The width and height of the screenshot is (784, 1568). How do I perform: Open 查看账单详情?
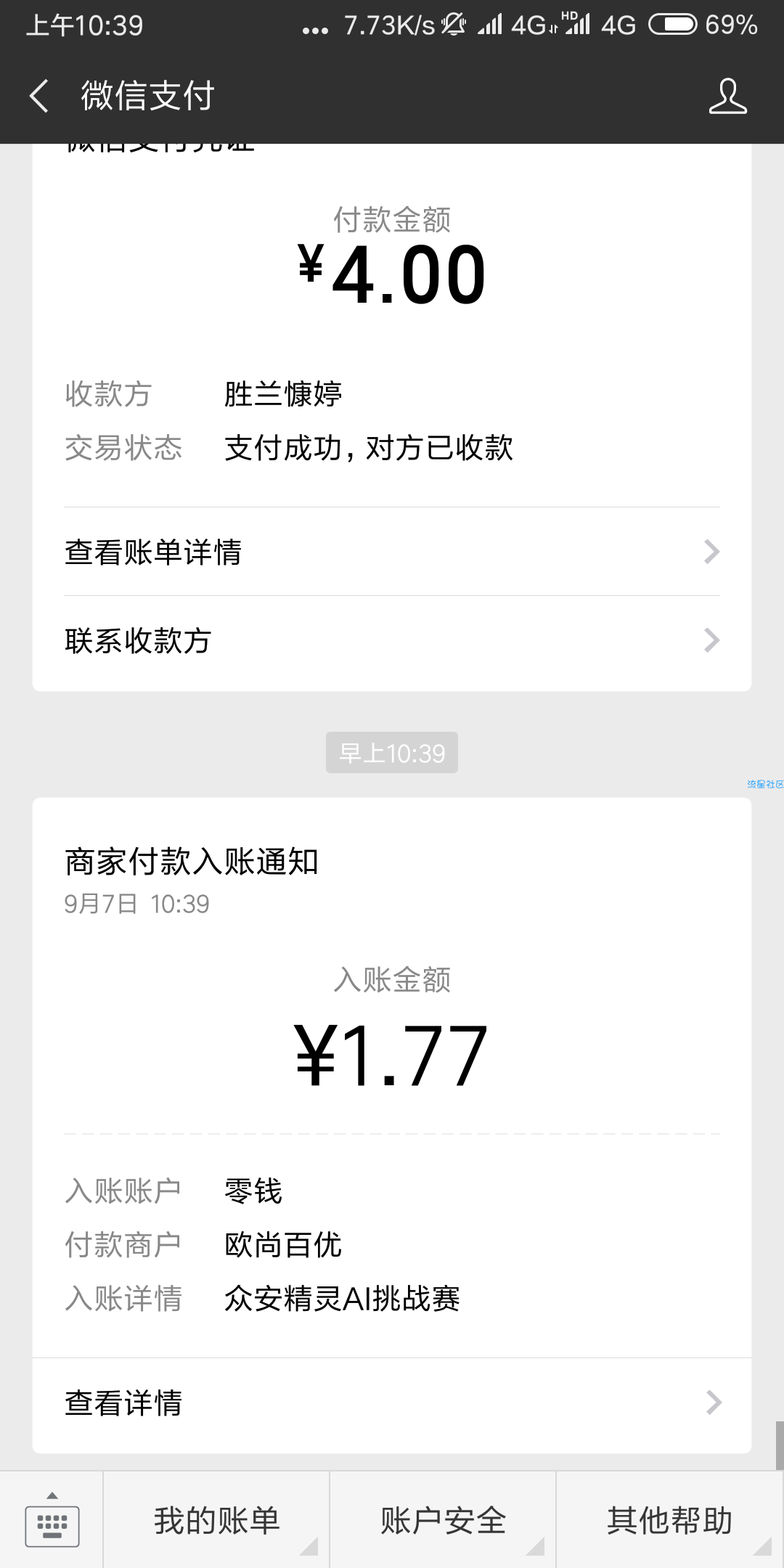click(392, 552)
